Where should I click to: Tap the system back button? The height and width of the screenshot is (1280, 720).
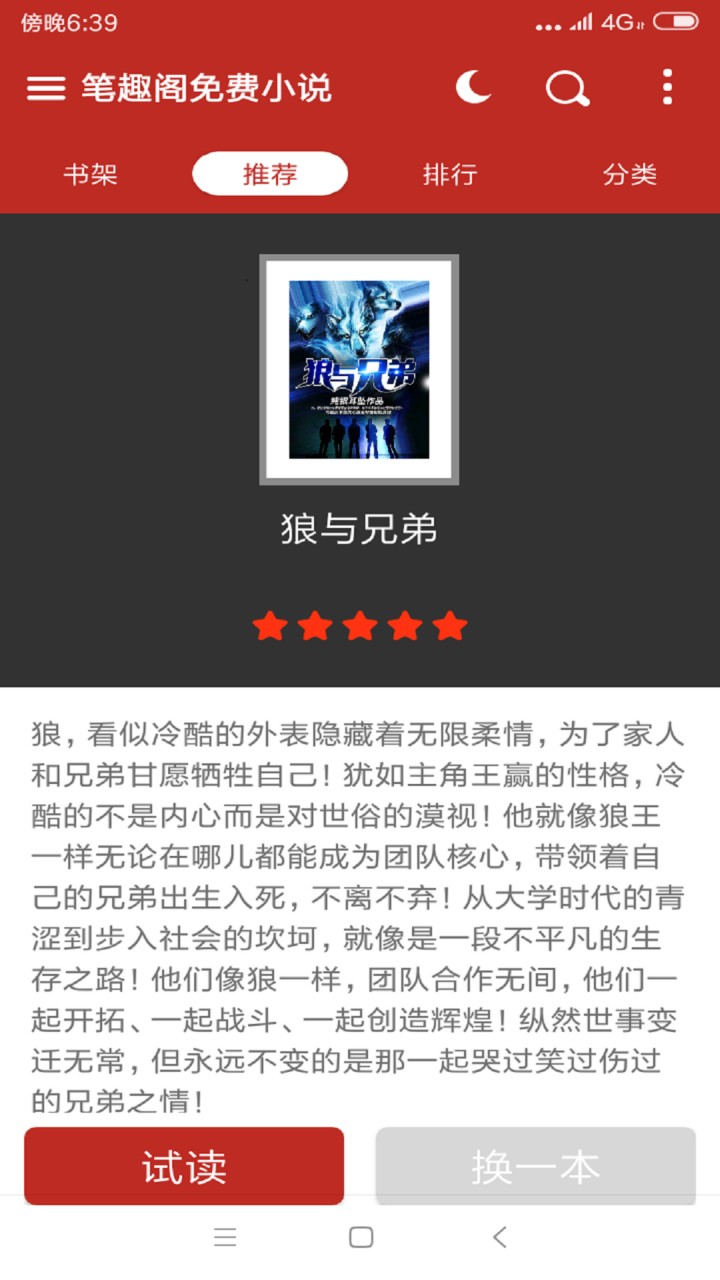(500, 1237)
